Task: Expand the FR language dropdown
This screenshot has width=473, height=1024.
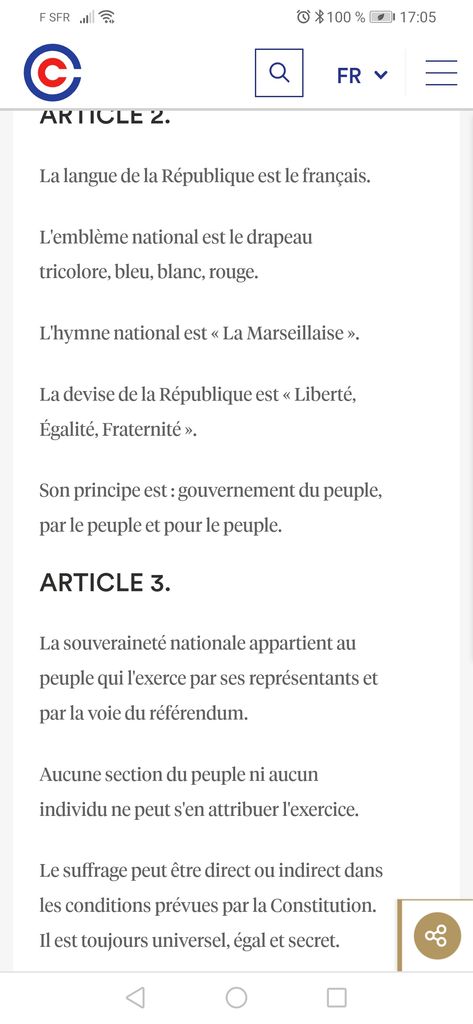Action: pos(362,75)
